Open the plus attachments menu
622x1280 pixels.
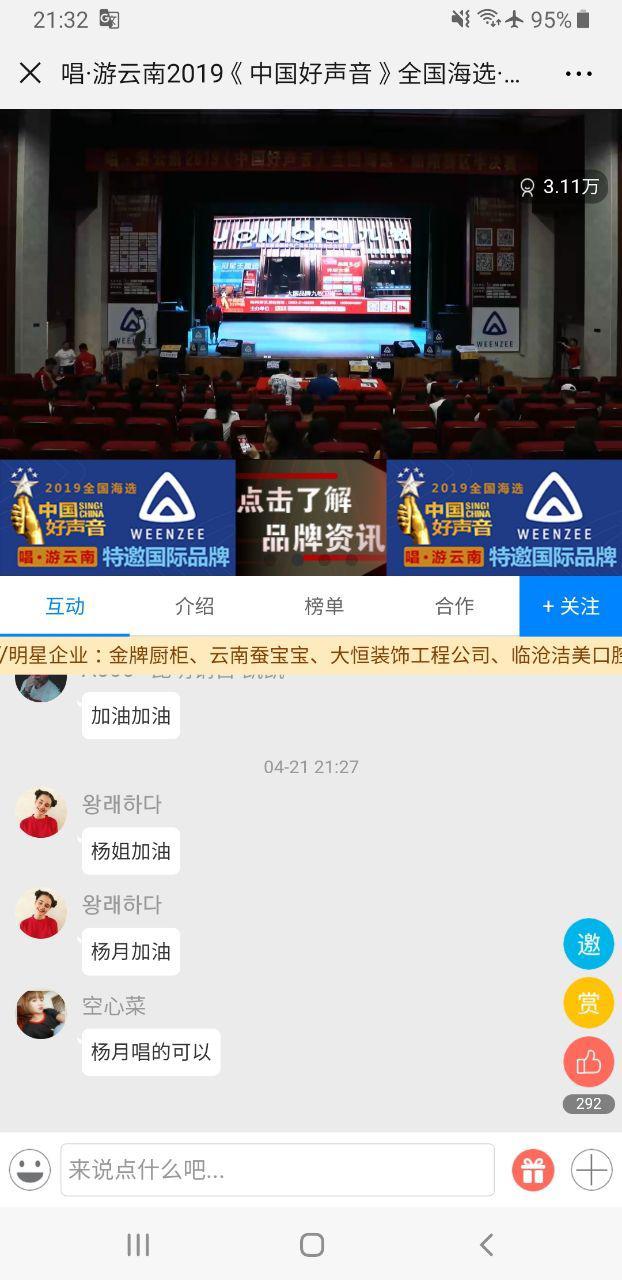[x=591, y=1170]
